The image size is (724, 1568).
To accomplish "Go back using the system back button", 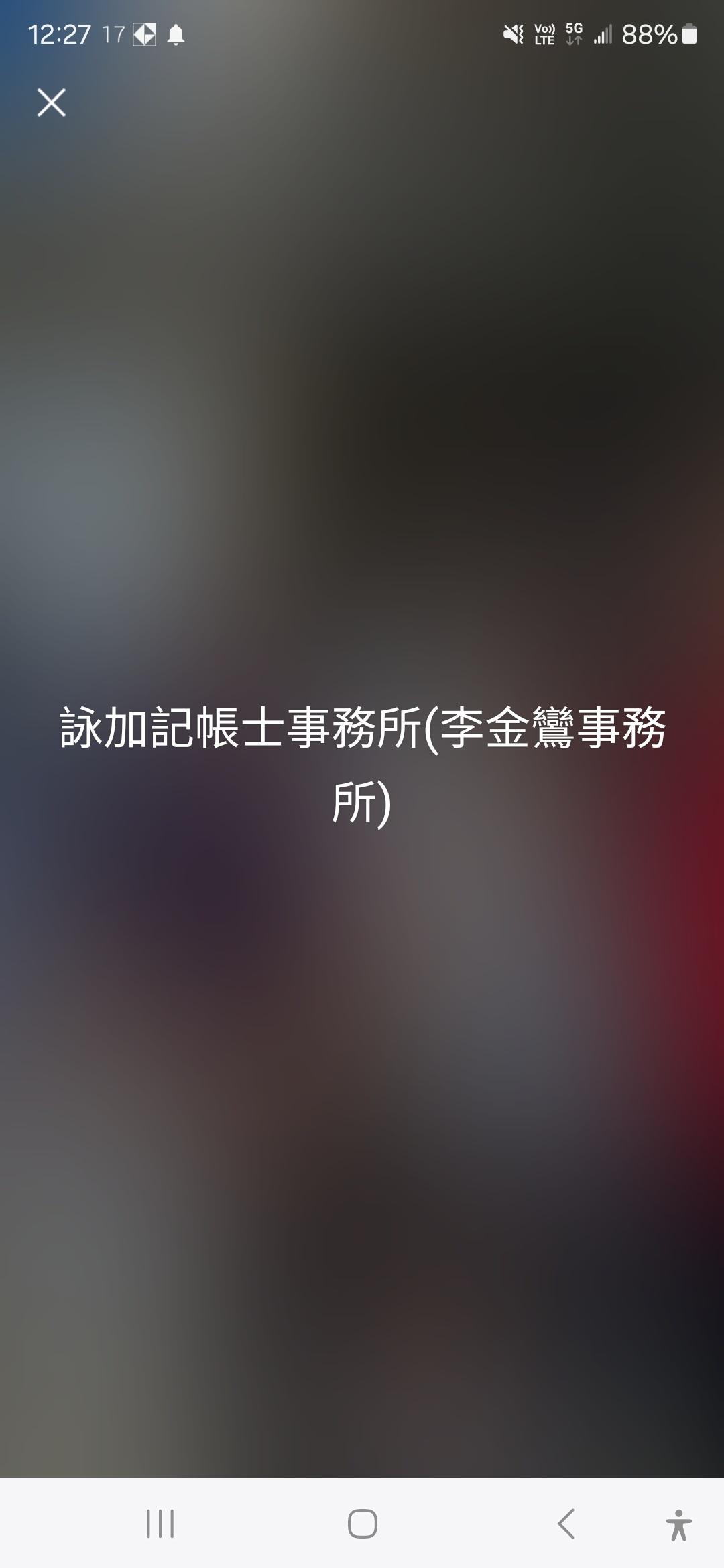I will pyautogui.click(x=566, y=1523).
